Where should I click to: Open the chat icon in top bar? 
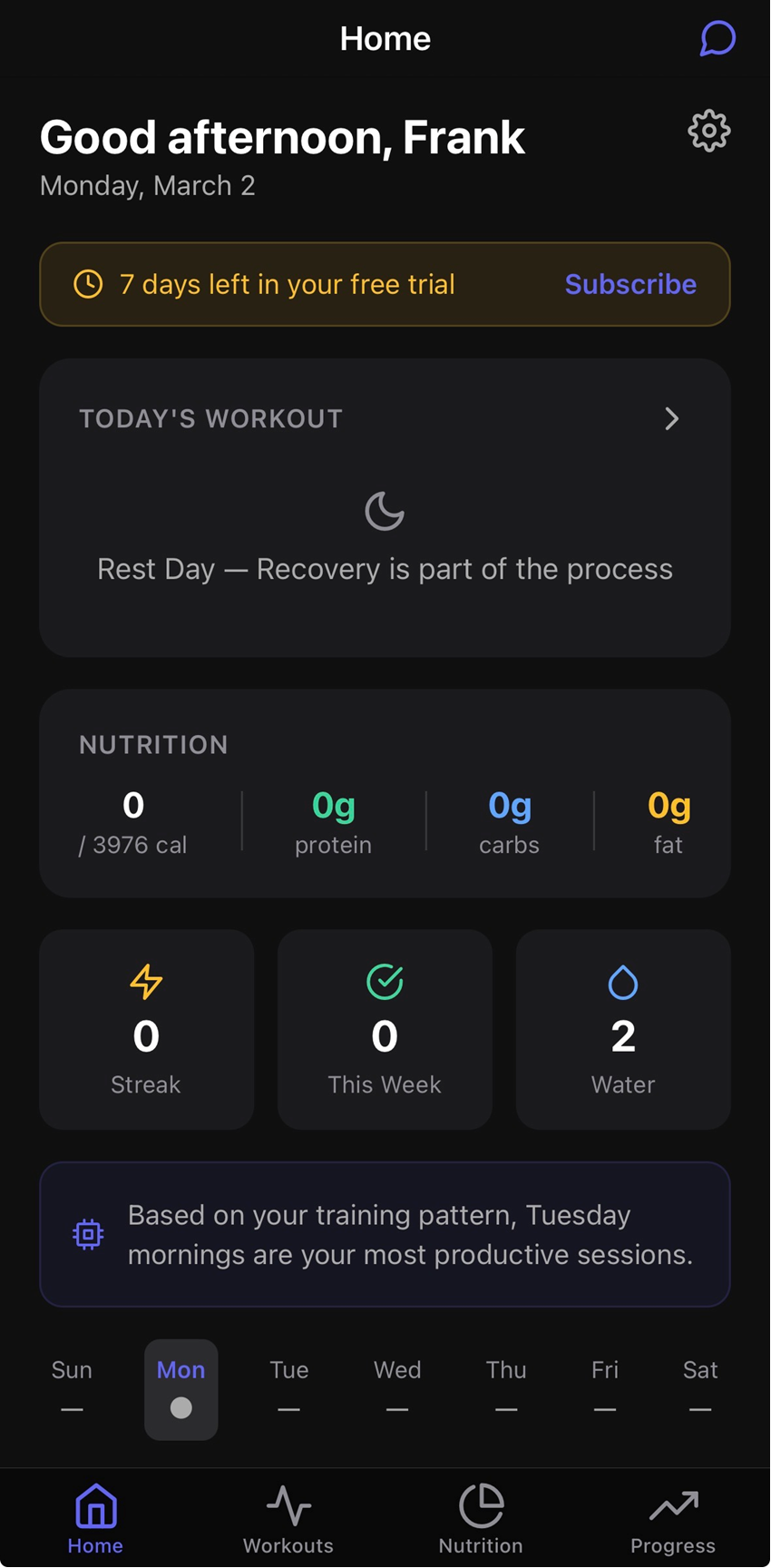[x=717, y=38]
